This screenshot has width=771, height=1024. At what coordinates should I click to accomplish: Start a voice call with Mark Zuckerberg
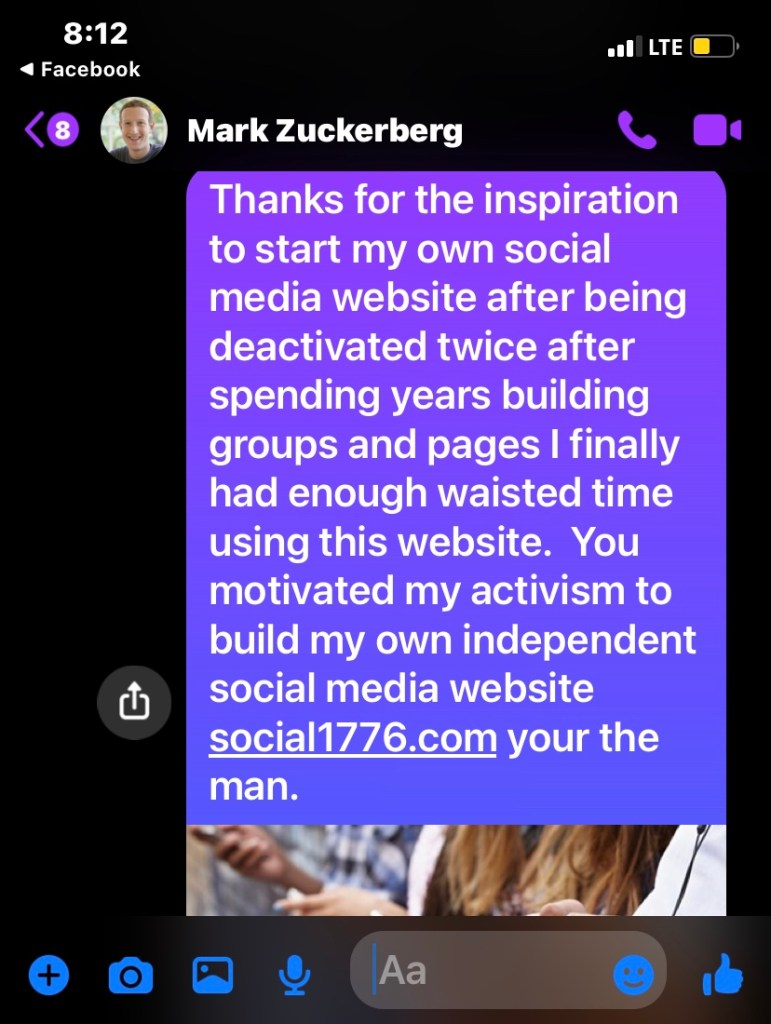point(636,130)
